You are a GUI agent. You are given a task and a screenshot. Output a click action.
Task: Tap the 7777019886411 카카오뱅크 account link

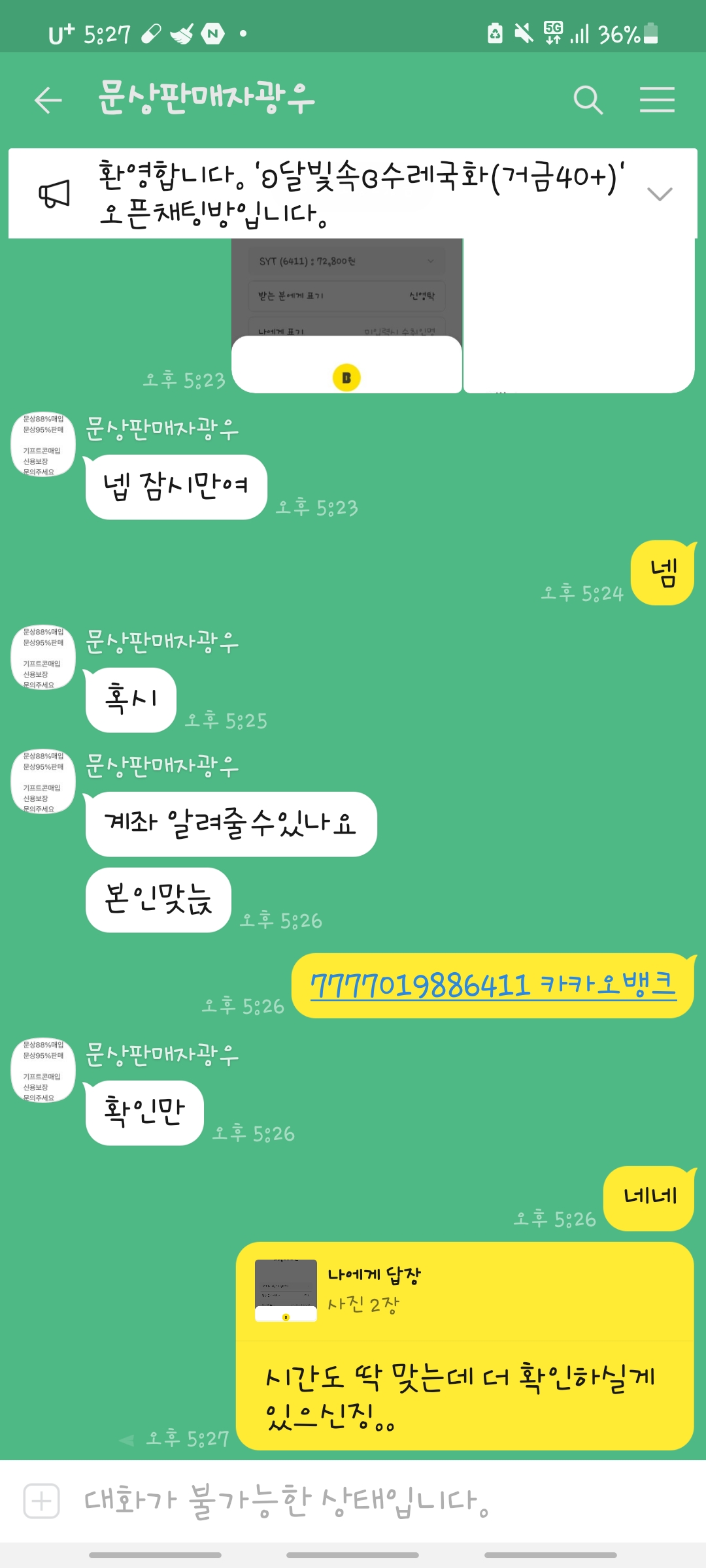pyautogui.click(x=493, y=985)
